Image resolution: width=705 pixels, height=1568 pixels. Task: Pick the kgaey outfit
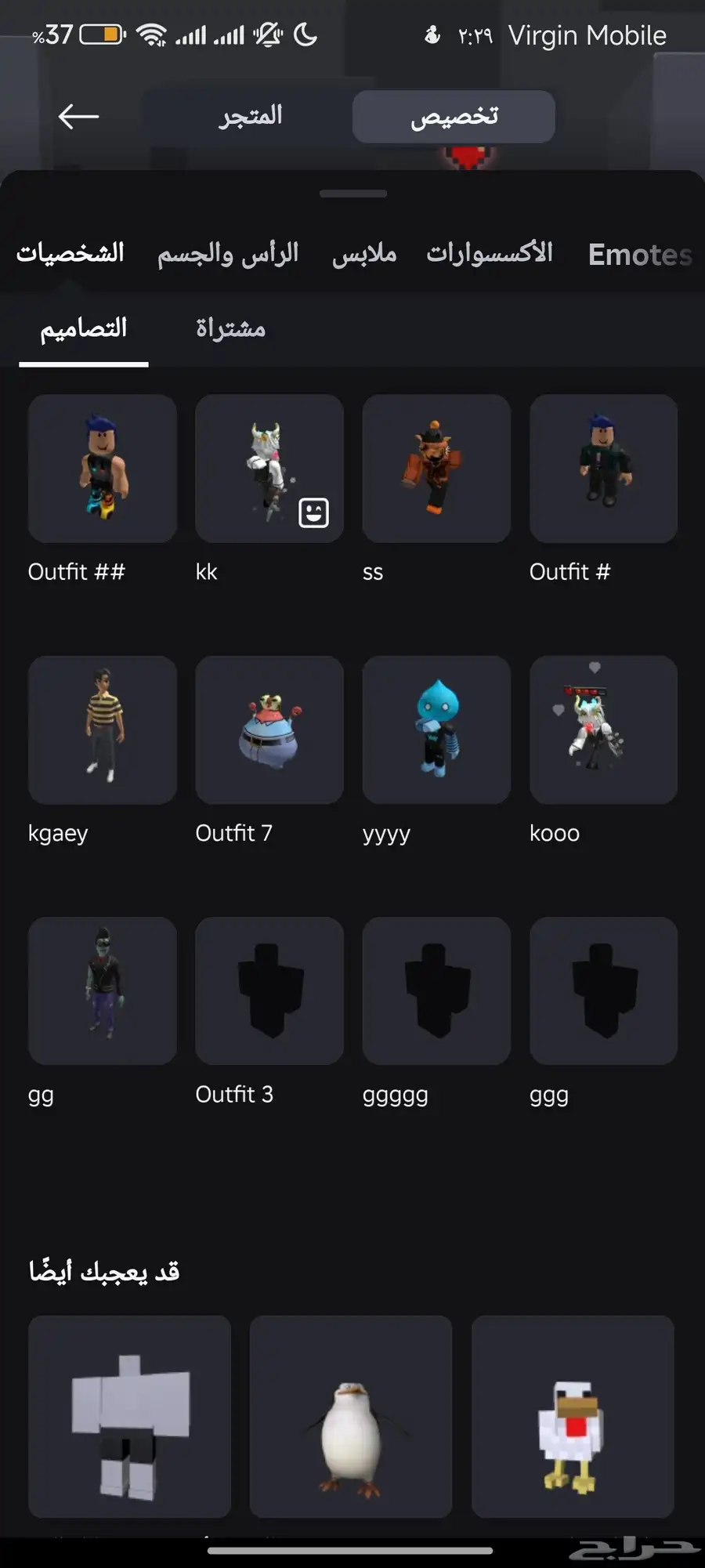click(x=103, y=730)
